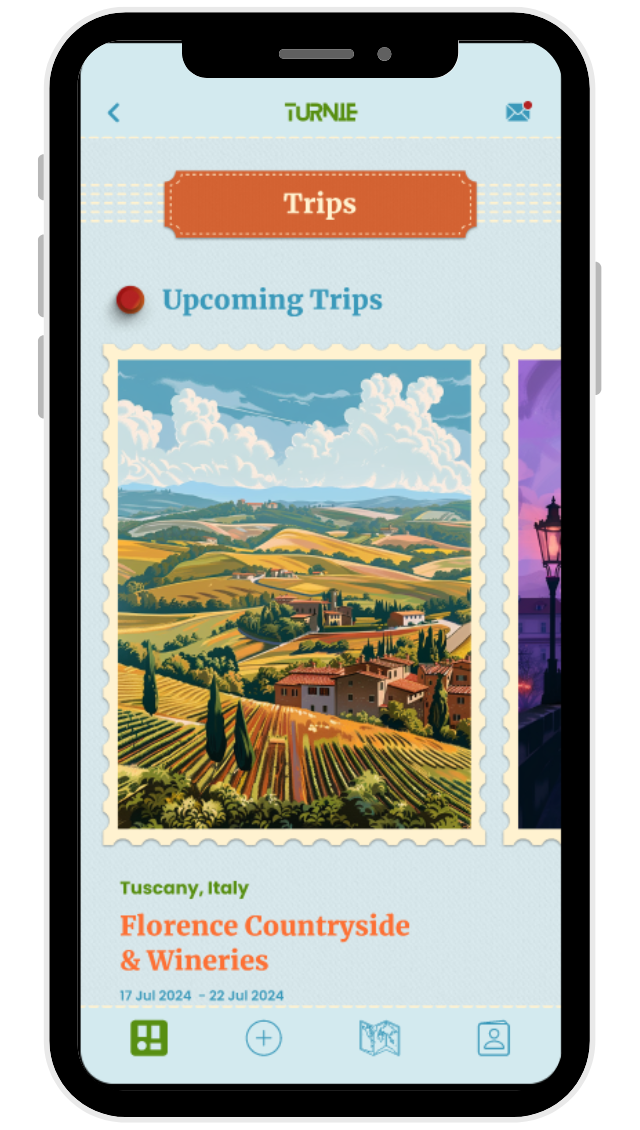Open the profile tab
The height and width of the screenshot is (1130, 640).
(x=494, y=1039)
